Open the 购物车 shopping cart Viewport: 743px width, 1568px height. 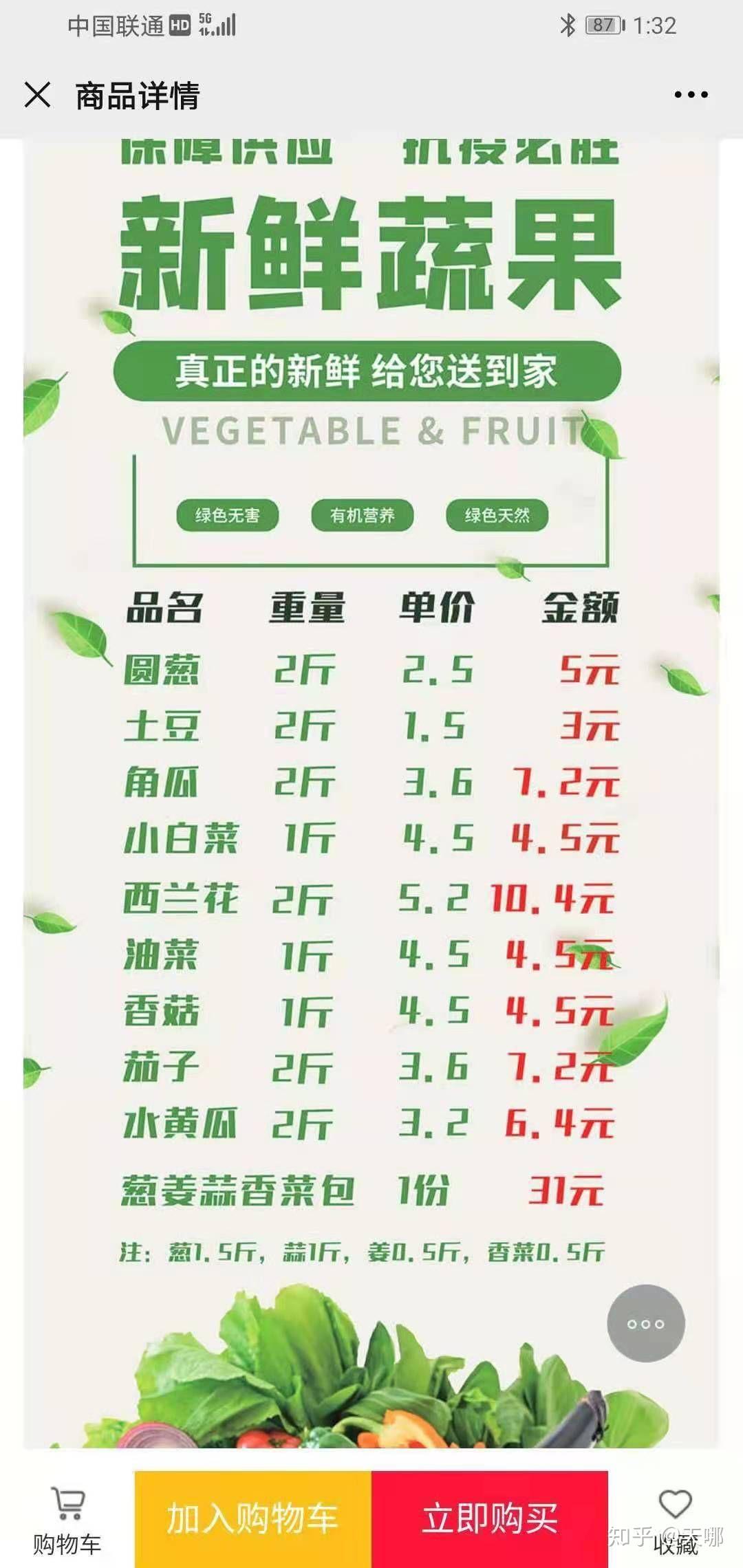pos(67,1520)
